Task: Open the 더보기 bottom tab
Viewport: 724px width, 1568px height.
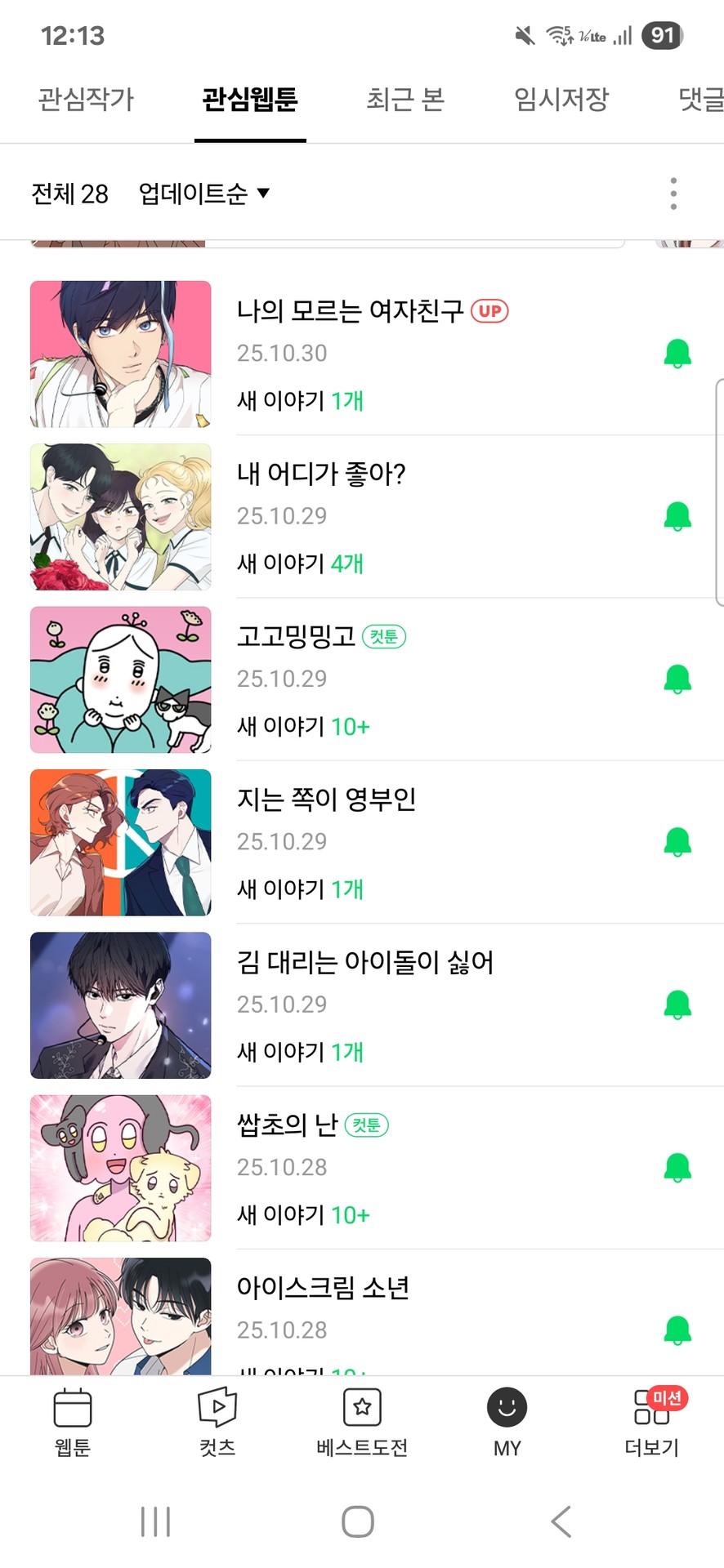Action: point(652,1423)
